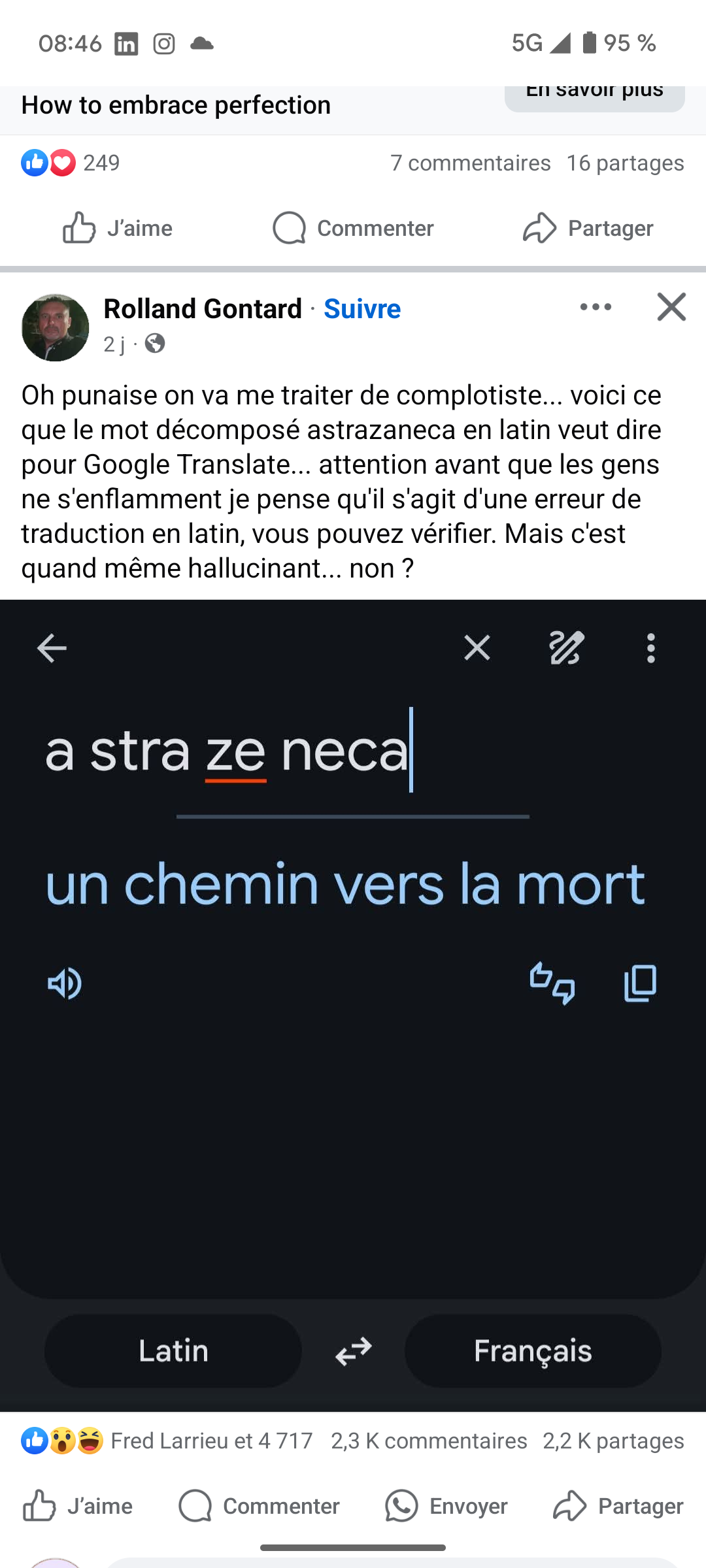Open 7 commentaires on the top post
This screenshot has width=706, height=1568.
coord(470,163)
